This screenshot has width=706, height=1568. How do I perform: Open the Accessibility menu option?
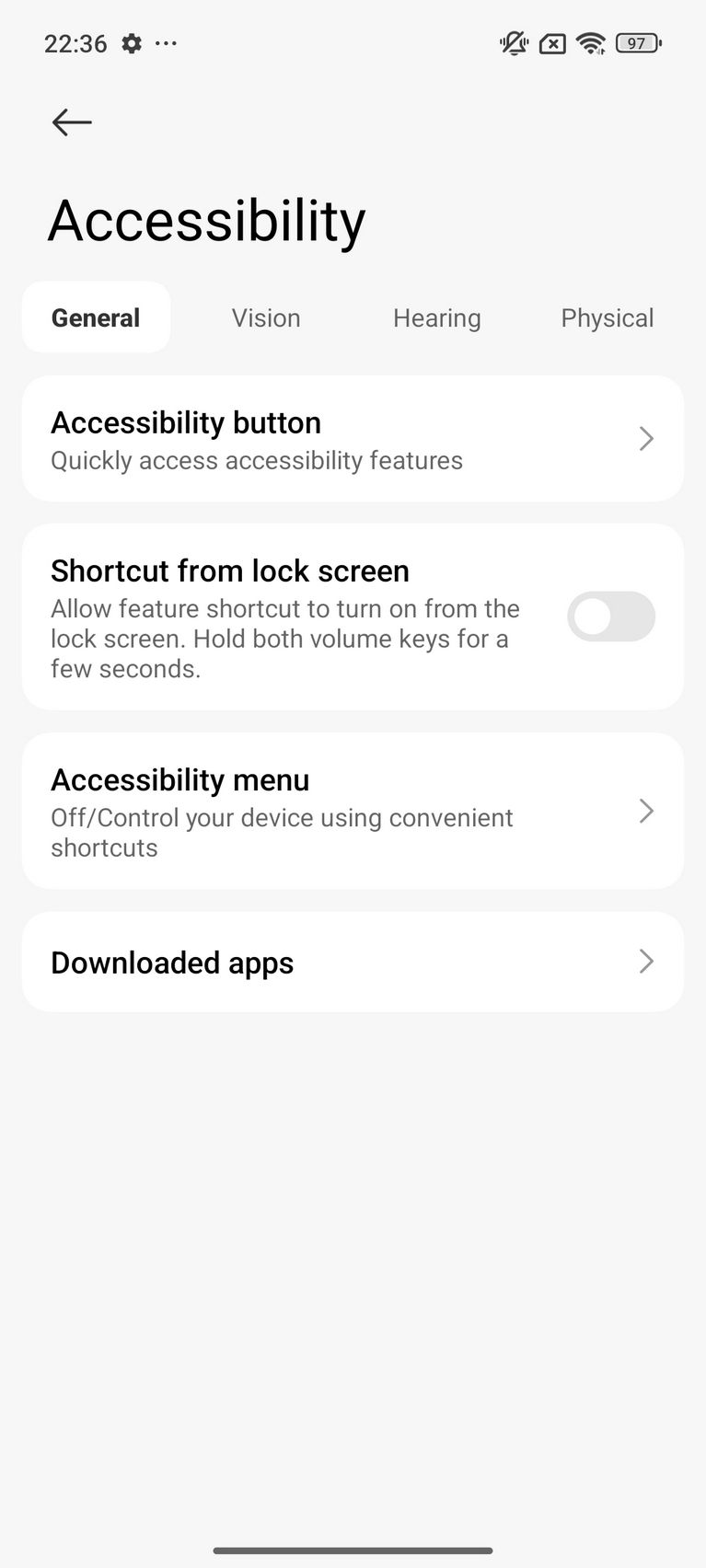coord(353,811)
